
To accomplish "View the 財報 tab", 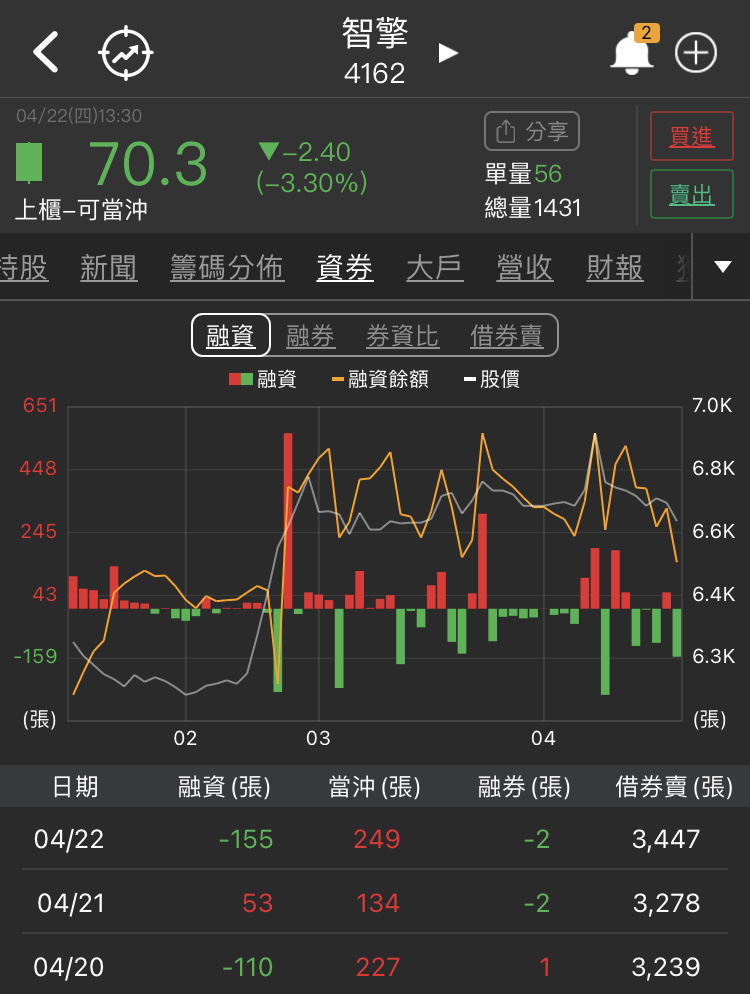I will (x=615, y=267).
